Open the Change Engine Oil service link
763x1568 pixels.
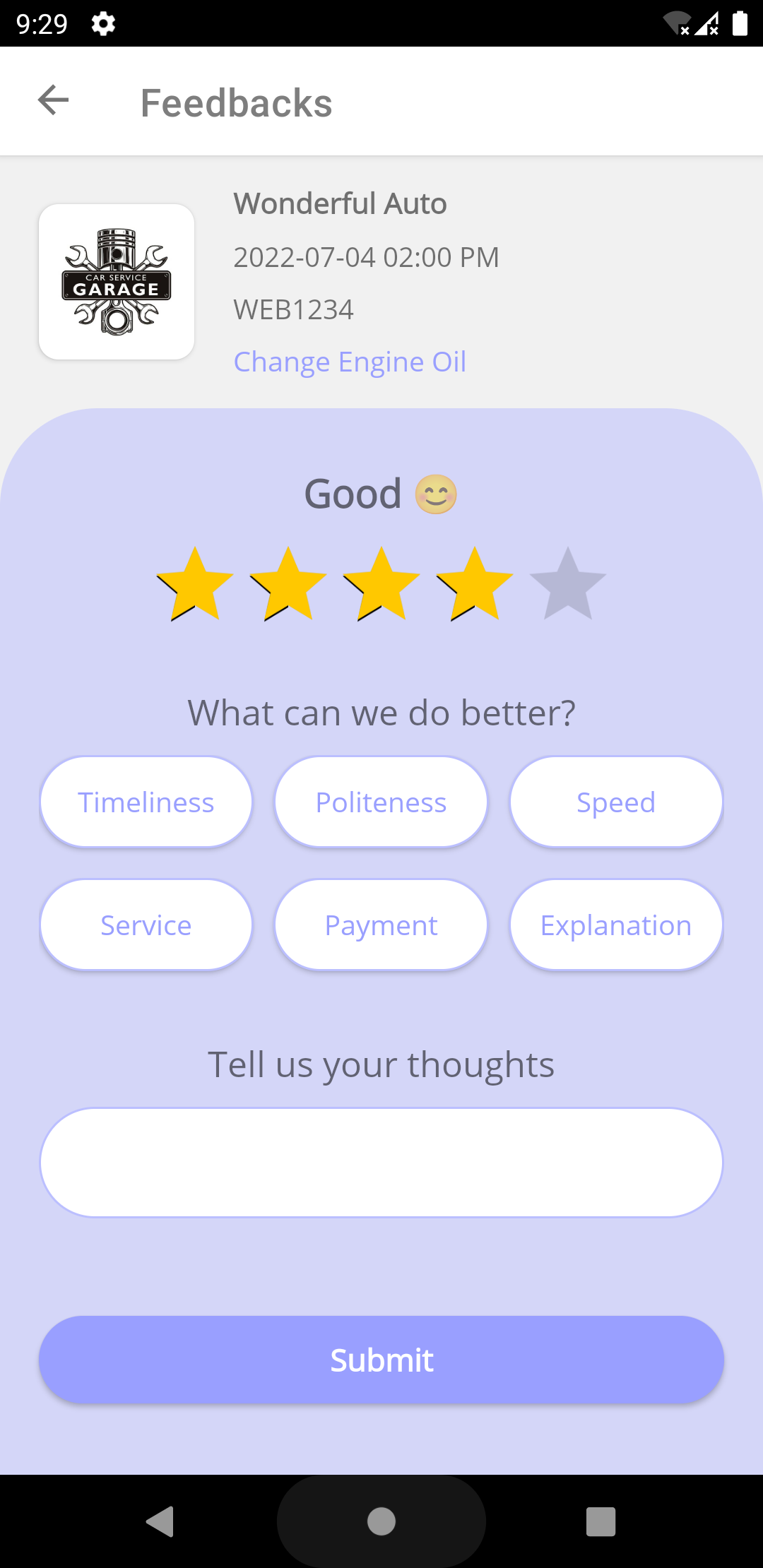(349, 361)
